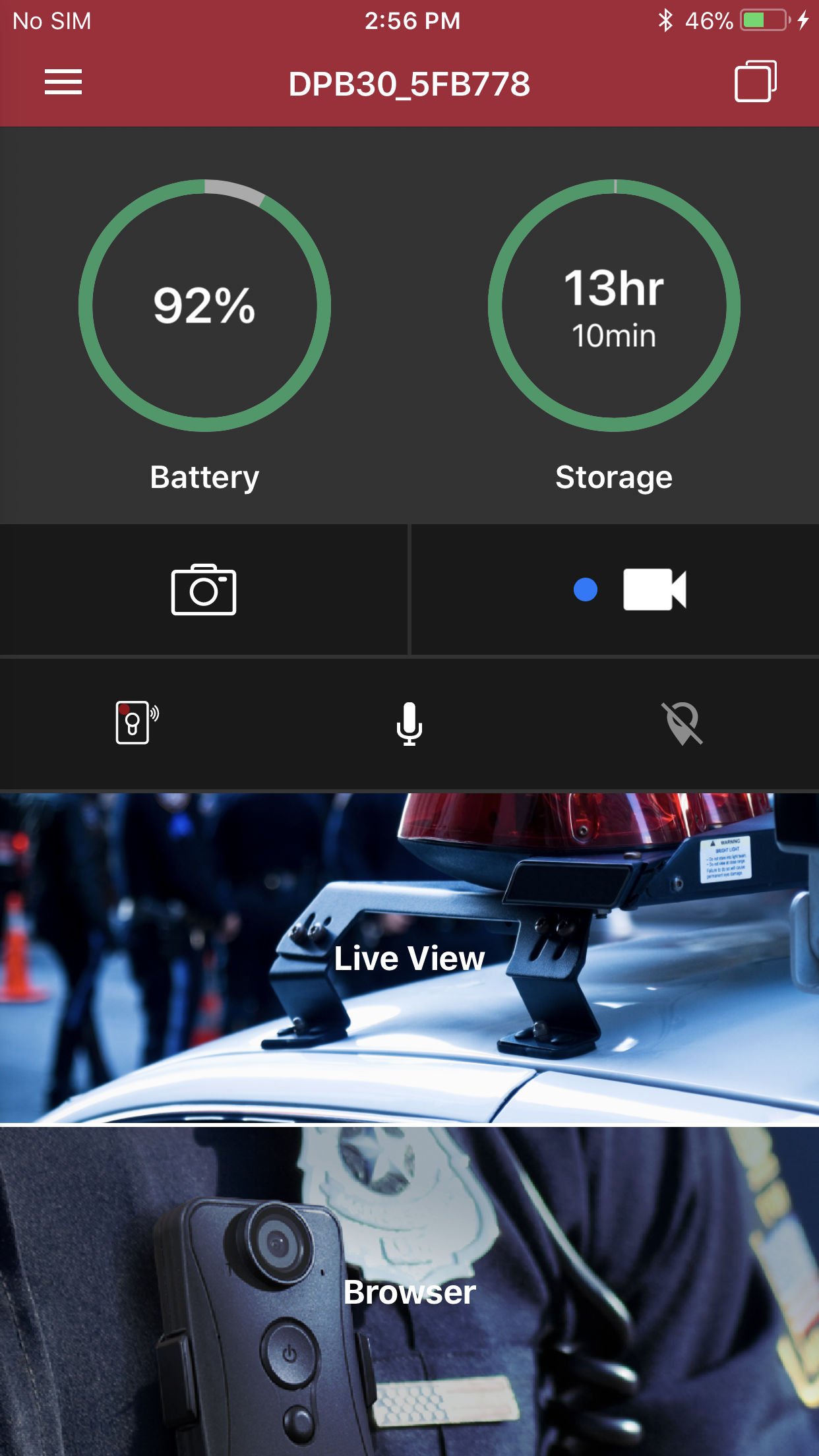This screenshot has height=1456, width=819.
Task: Tap the Live View background thumbnail image
Action: tap(409, 959)
